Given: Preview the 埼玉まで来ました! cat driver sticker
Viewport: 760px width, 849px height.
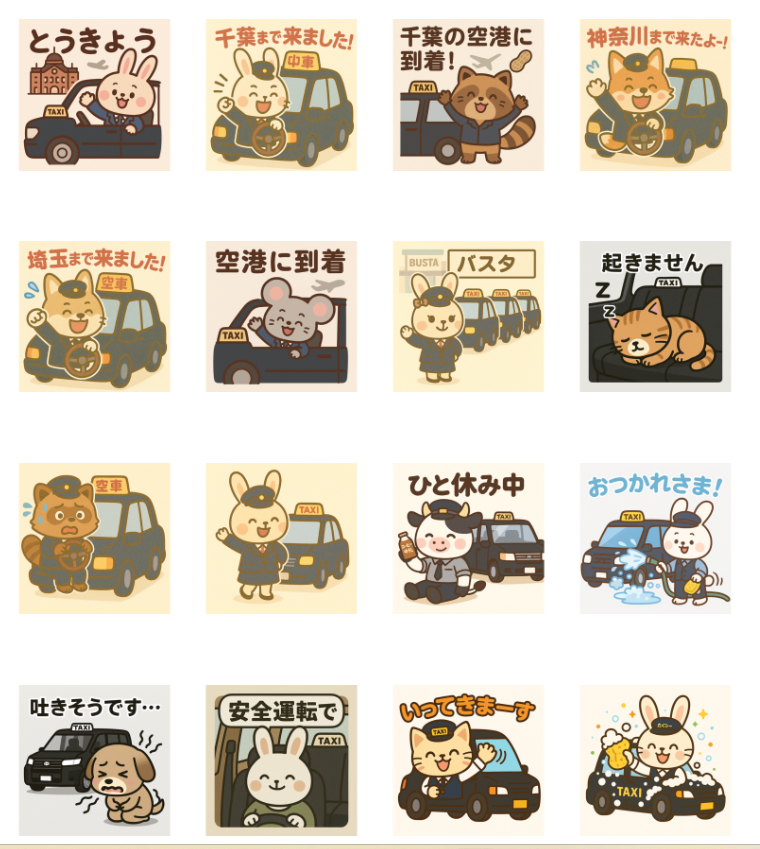Looking at the screenshot, I should click(94, 316).
